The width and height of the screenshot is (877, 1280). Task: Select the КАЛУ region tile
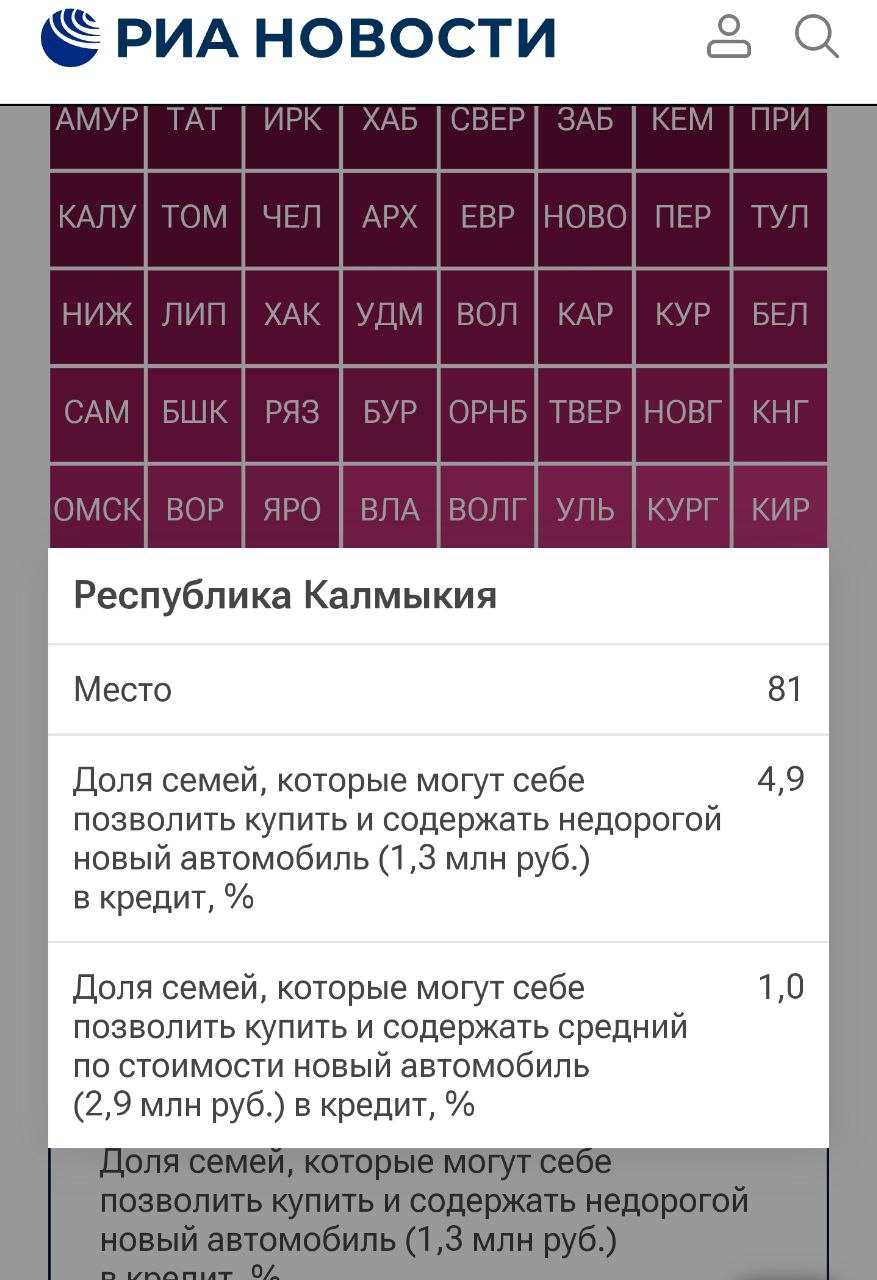pos(97,218)
